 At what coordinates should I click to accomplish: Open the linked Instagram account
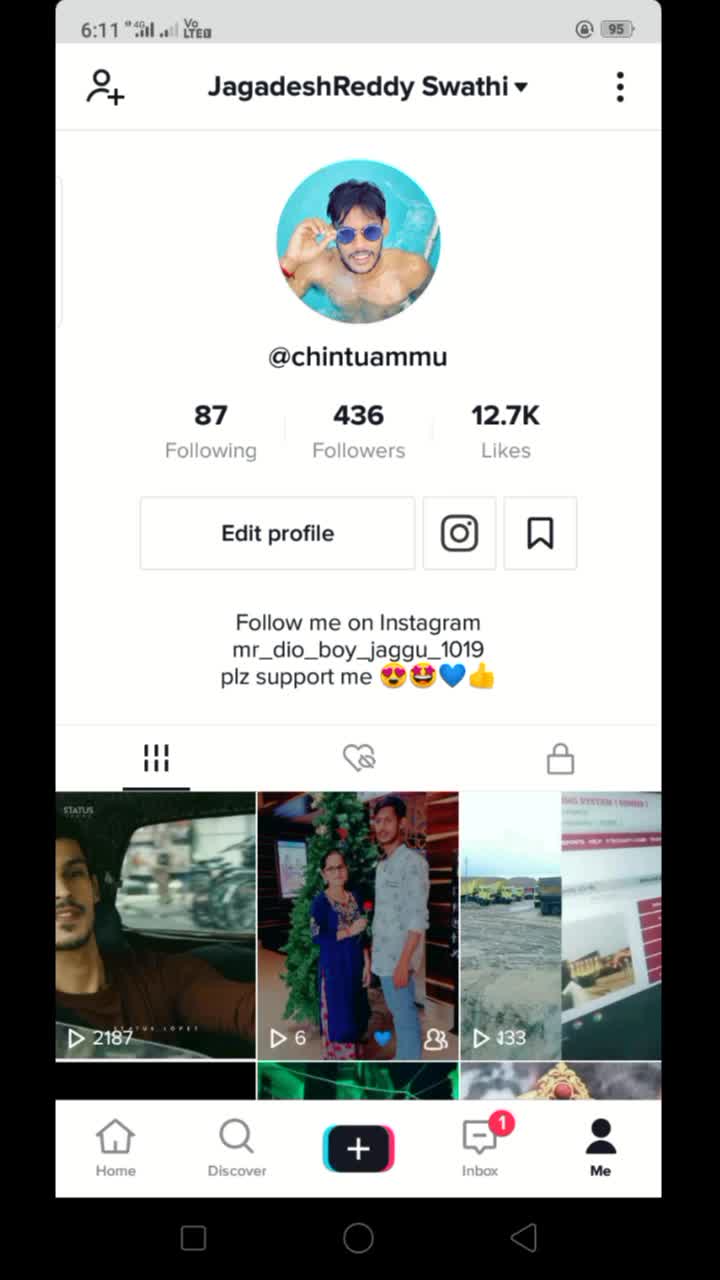[459, 533]
